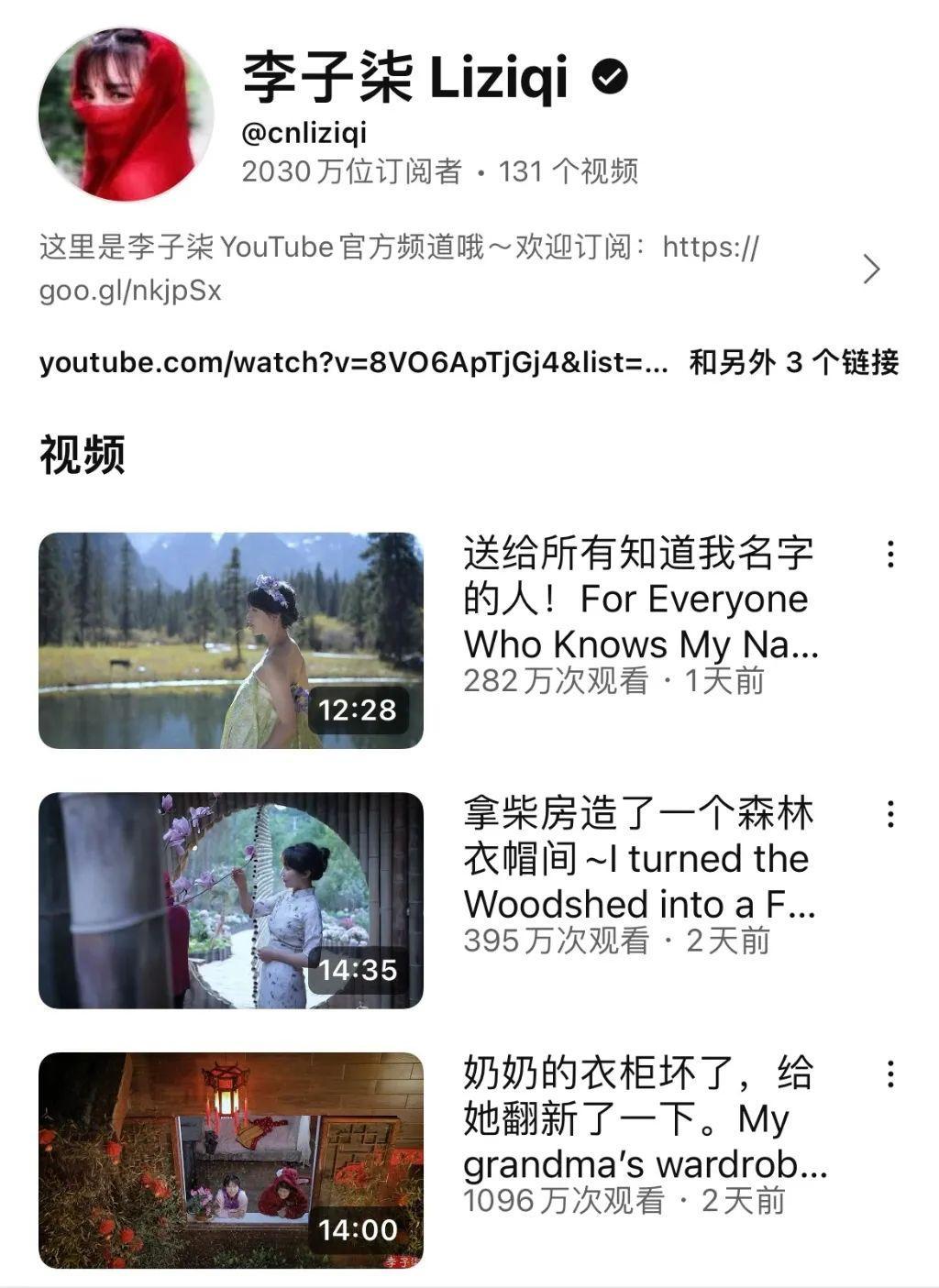Open the Liziqi channel avatar

coord(126,114)
